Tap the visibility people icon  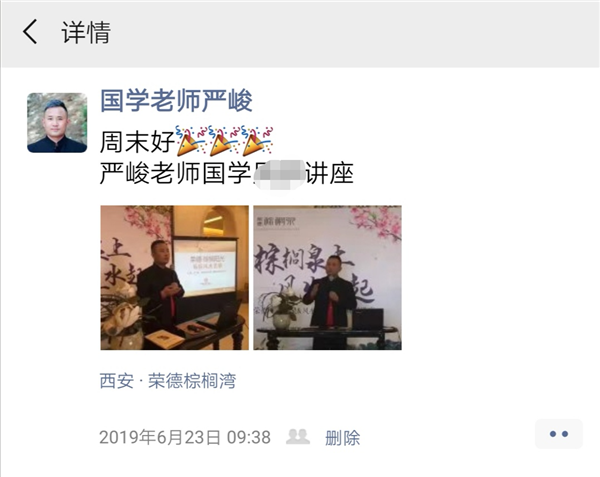click(298, 436)
